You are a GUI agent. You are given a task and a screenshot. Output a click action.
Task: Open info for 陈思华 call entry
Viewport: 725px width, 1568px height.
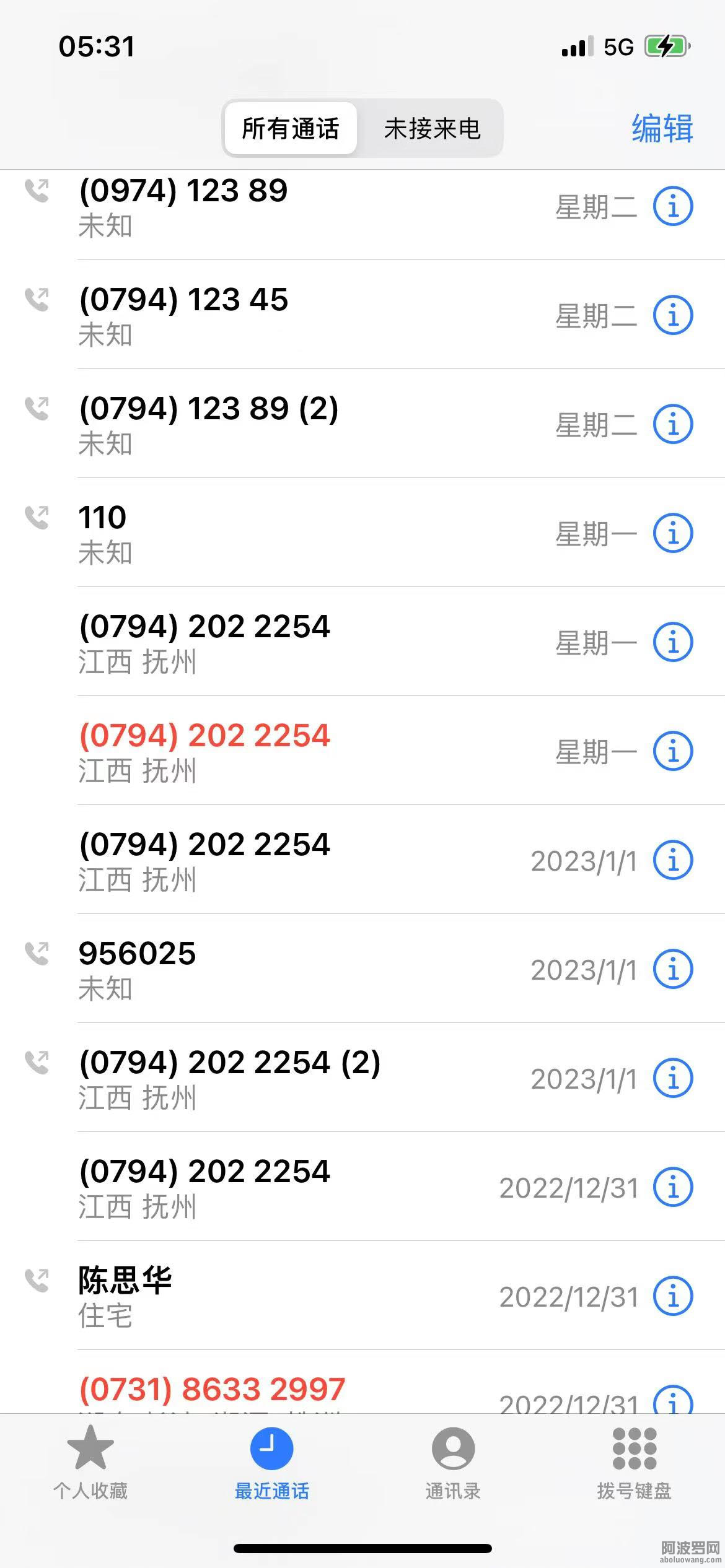(672, 1296)
